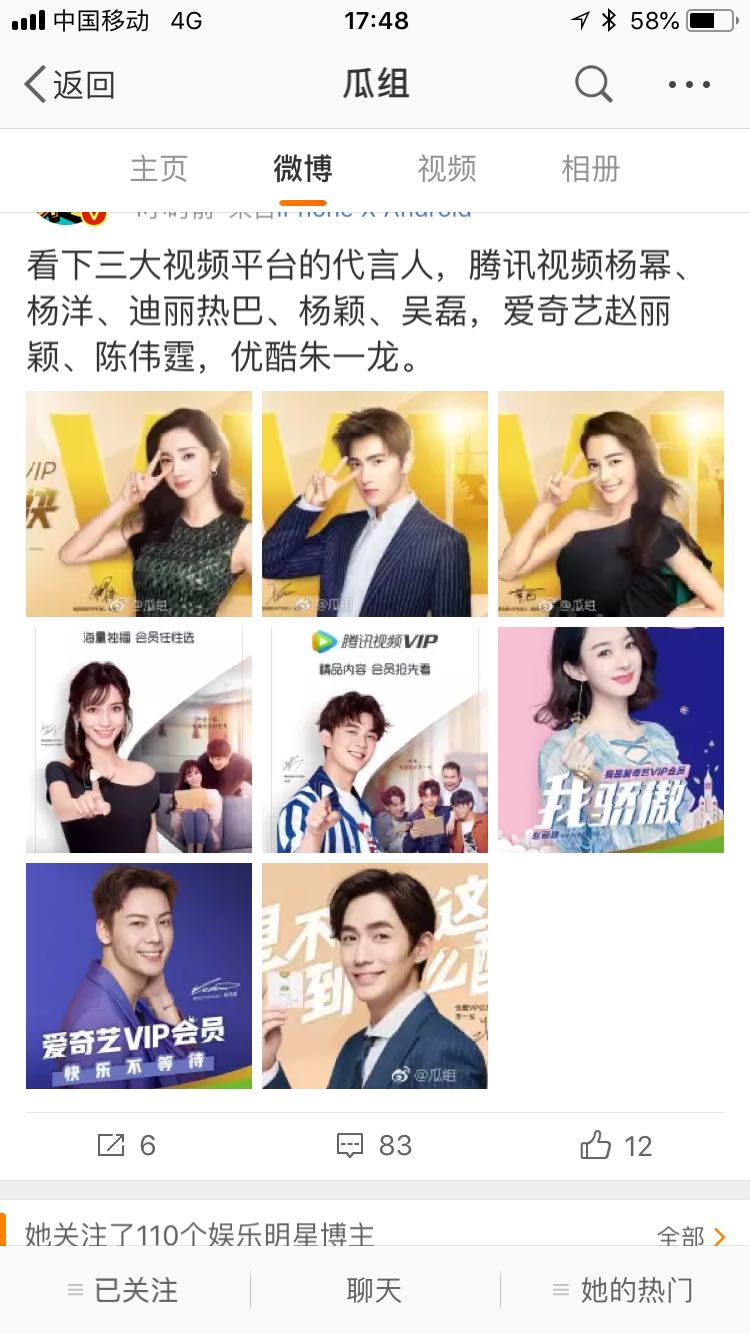This screenshot has height=1334, width=750.
Task: Open the three-dot overflow menu
Action: (x=690, y=85)
